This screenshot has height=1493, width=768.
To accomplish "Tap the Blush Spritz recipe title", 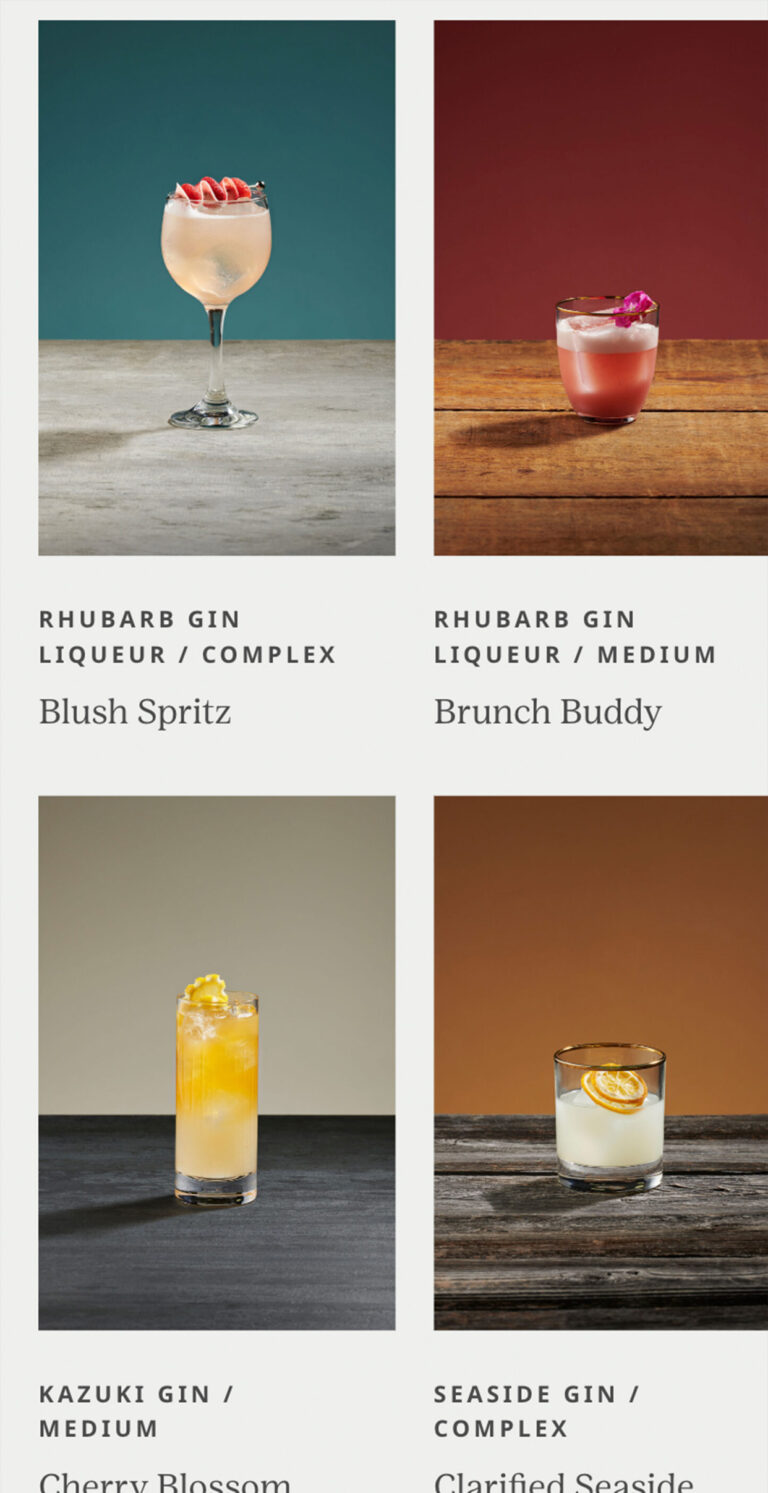I will coord(135,712).
